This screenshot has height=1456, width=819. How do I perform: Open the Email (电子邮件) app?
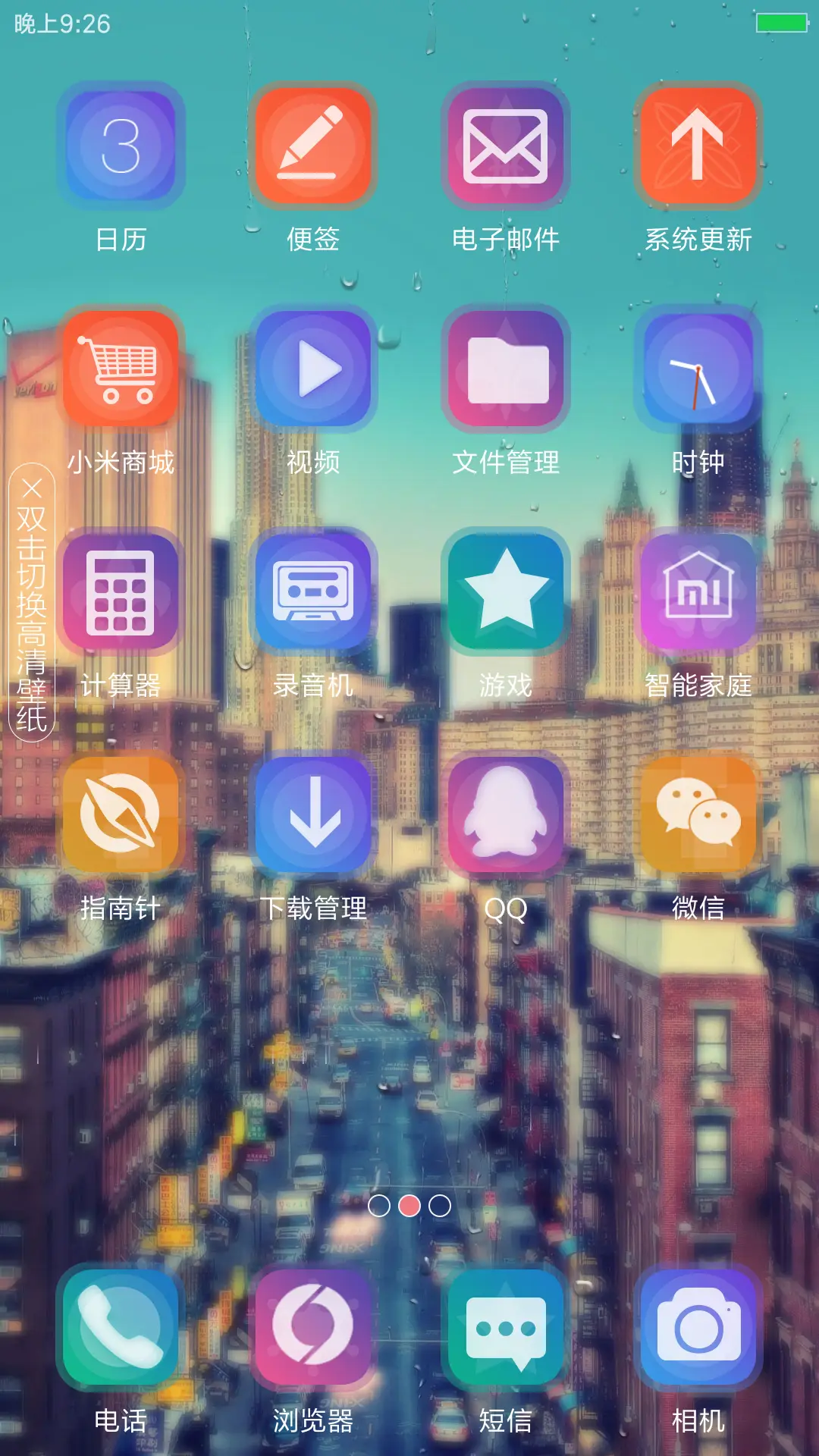tap(505, 146)
